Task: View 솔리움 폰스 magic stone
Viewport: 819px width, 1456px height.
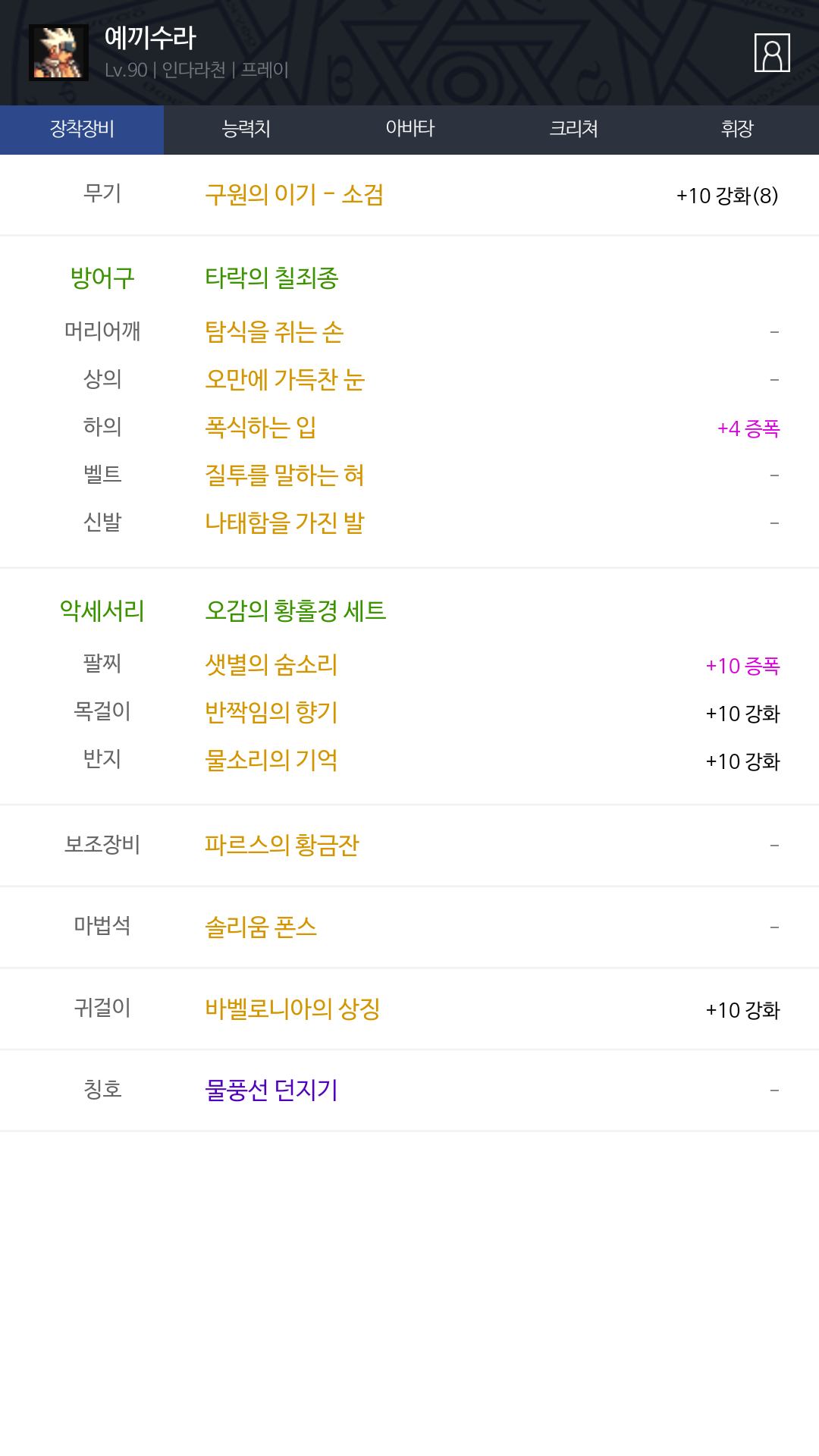Action: [261, 927]
